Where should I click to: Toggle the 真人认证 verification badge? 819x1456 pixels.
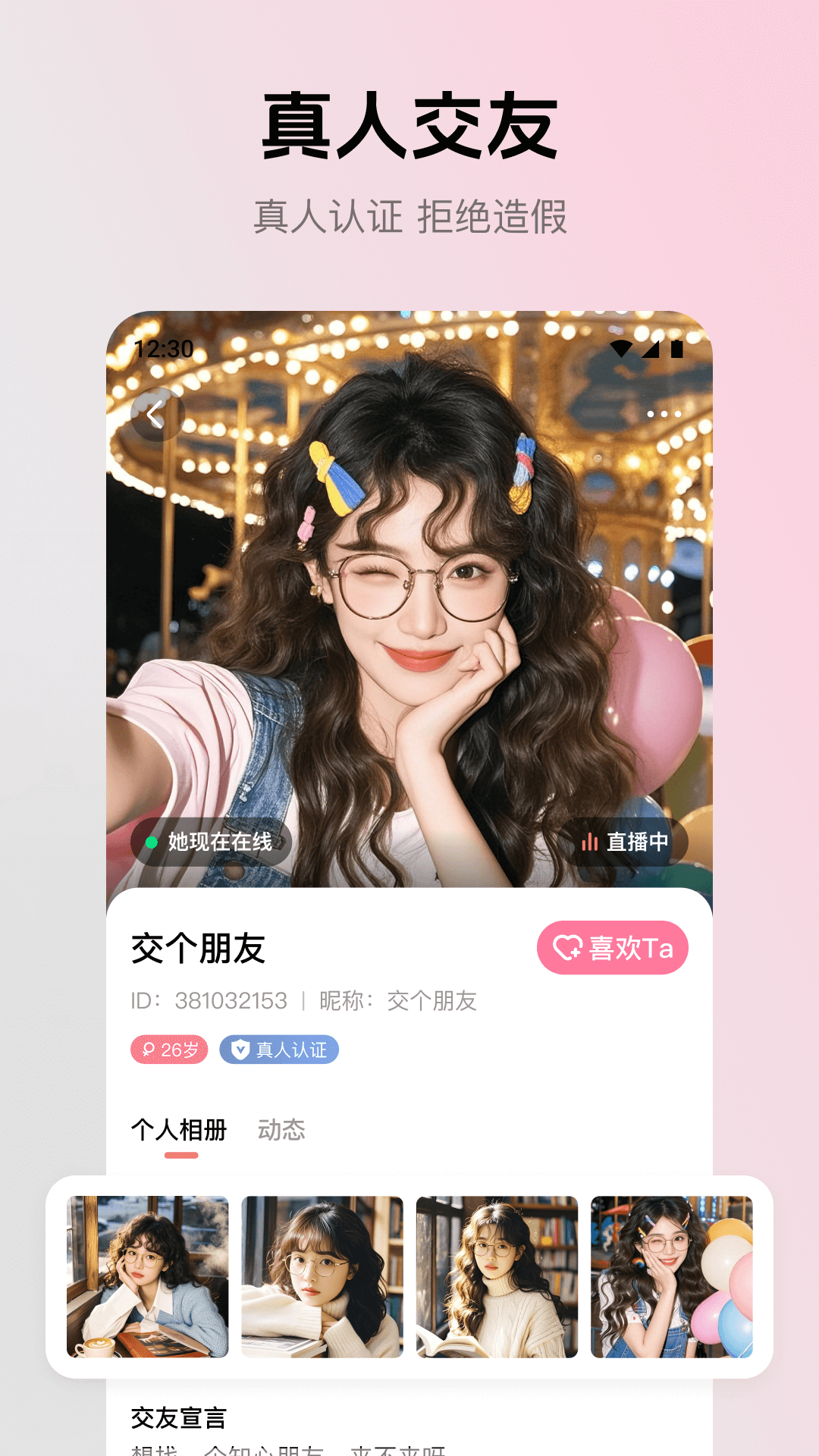[278, 1050]
